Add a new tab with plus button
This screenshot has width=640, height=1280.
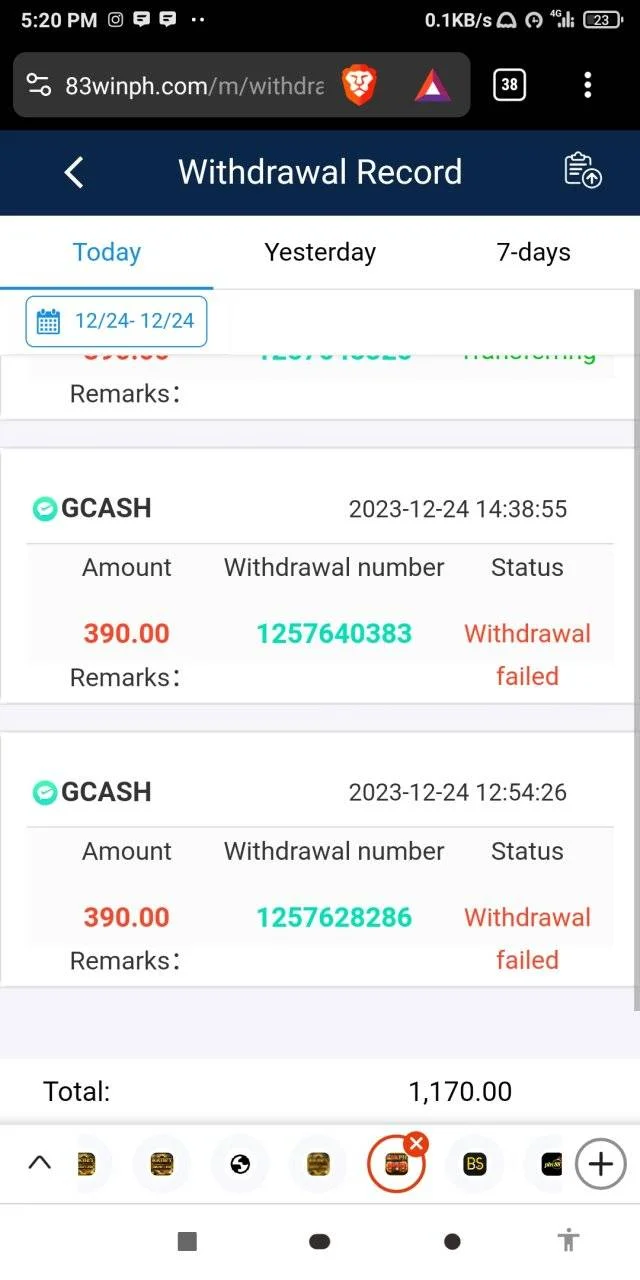(600, 1164)
